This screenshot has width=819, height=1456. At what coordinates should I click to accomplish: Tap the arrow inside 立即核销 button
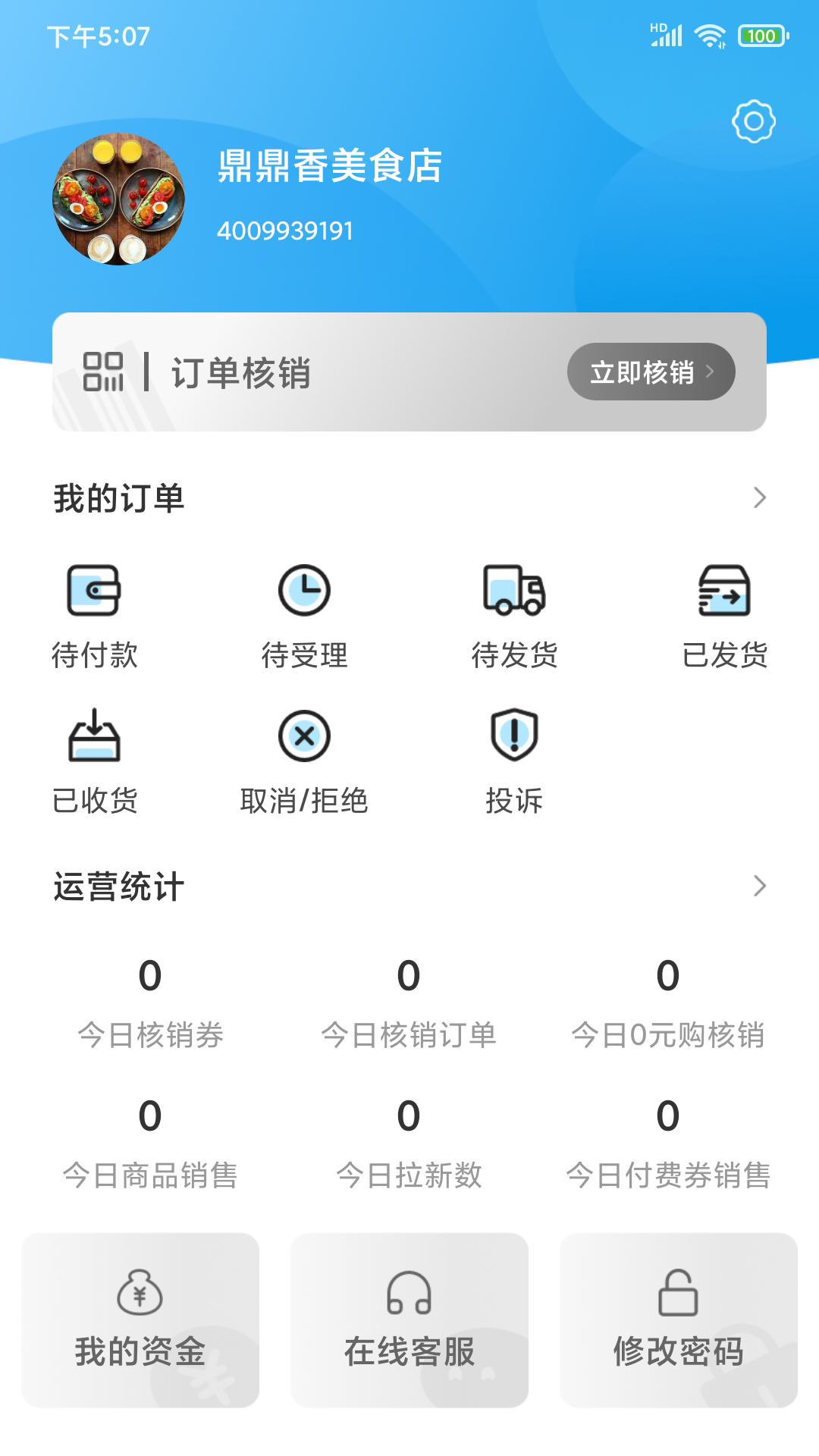[x=711, y=372]
